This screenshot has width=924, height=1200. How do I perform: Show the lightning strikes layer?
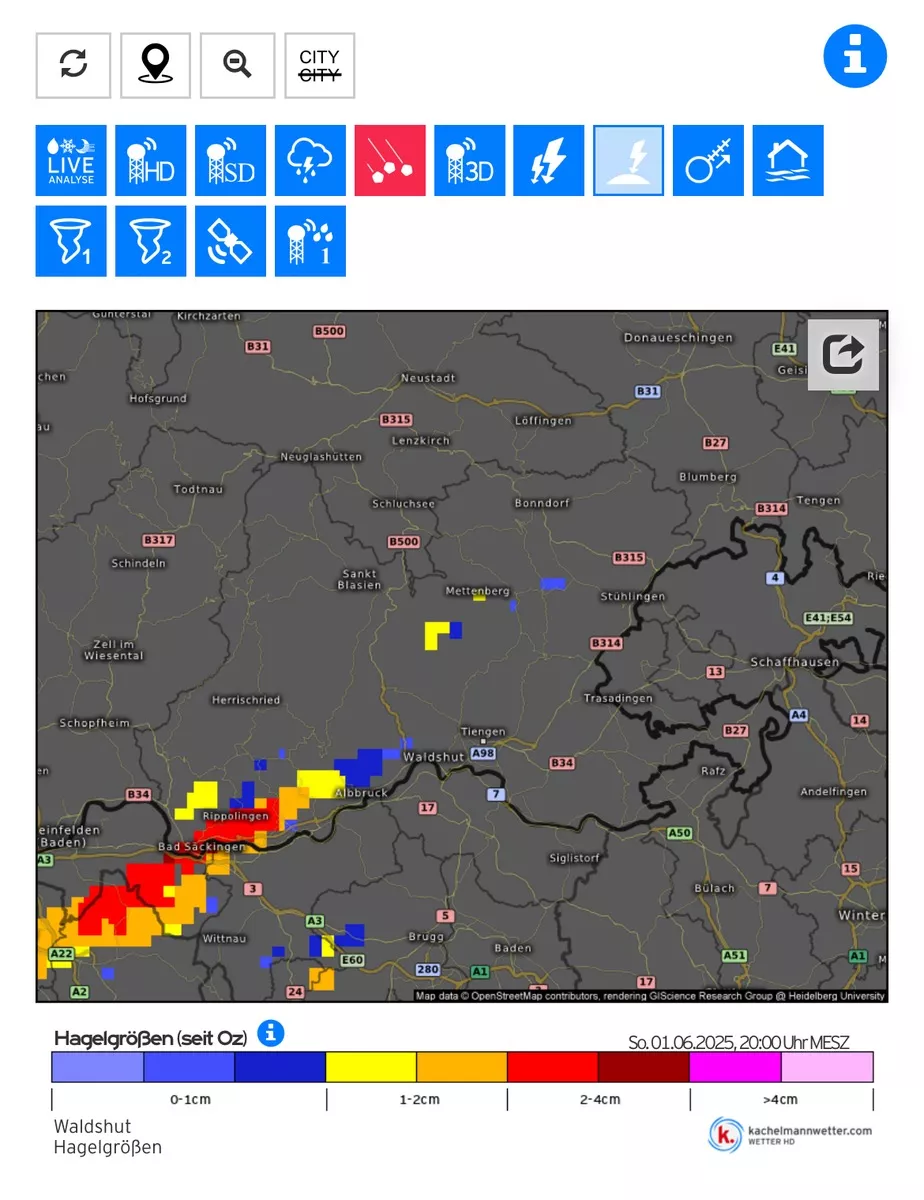coord(549,160)
